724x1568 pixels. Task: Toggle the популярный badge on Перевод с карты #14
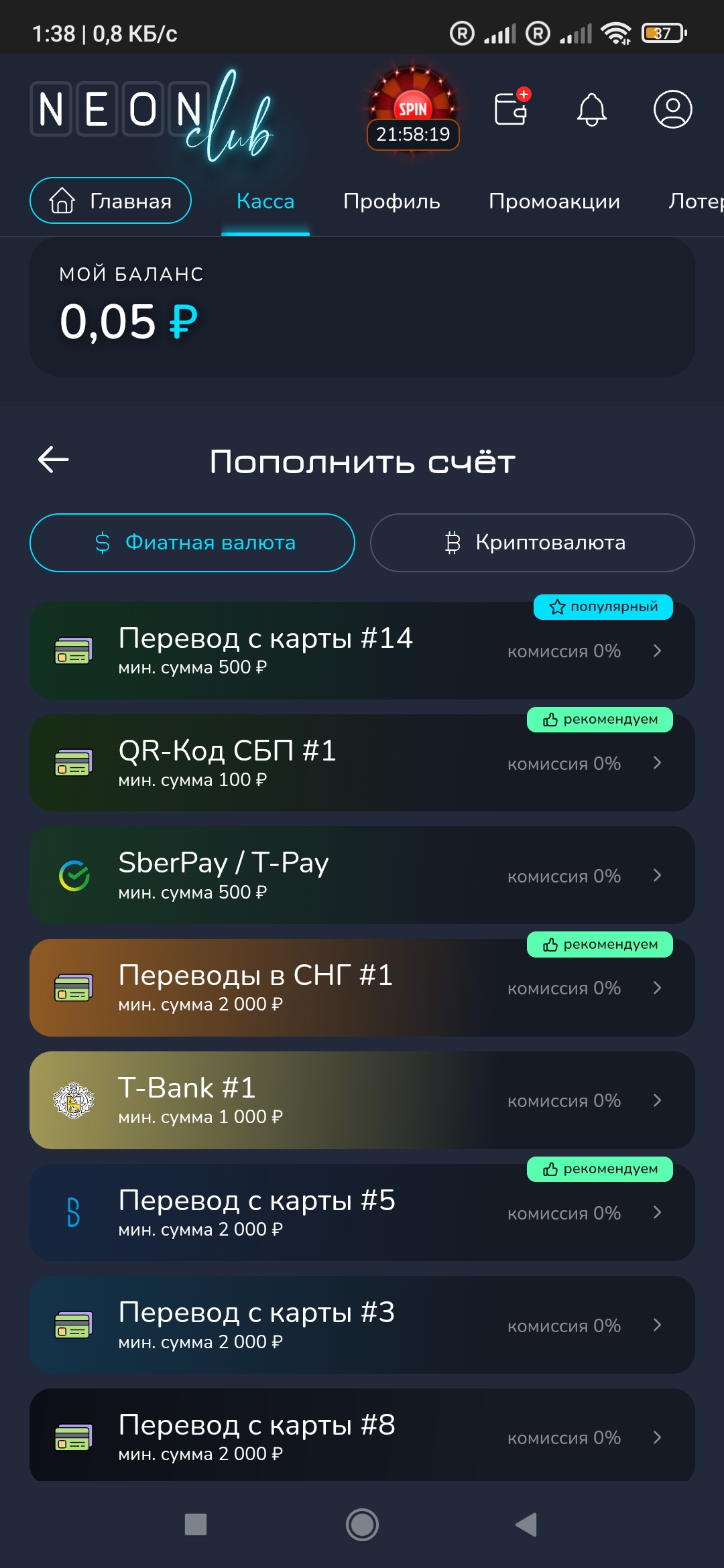[603, 607]
